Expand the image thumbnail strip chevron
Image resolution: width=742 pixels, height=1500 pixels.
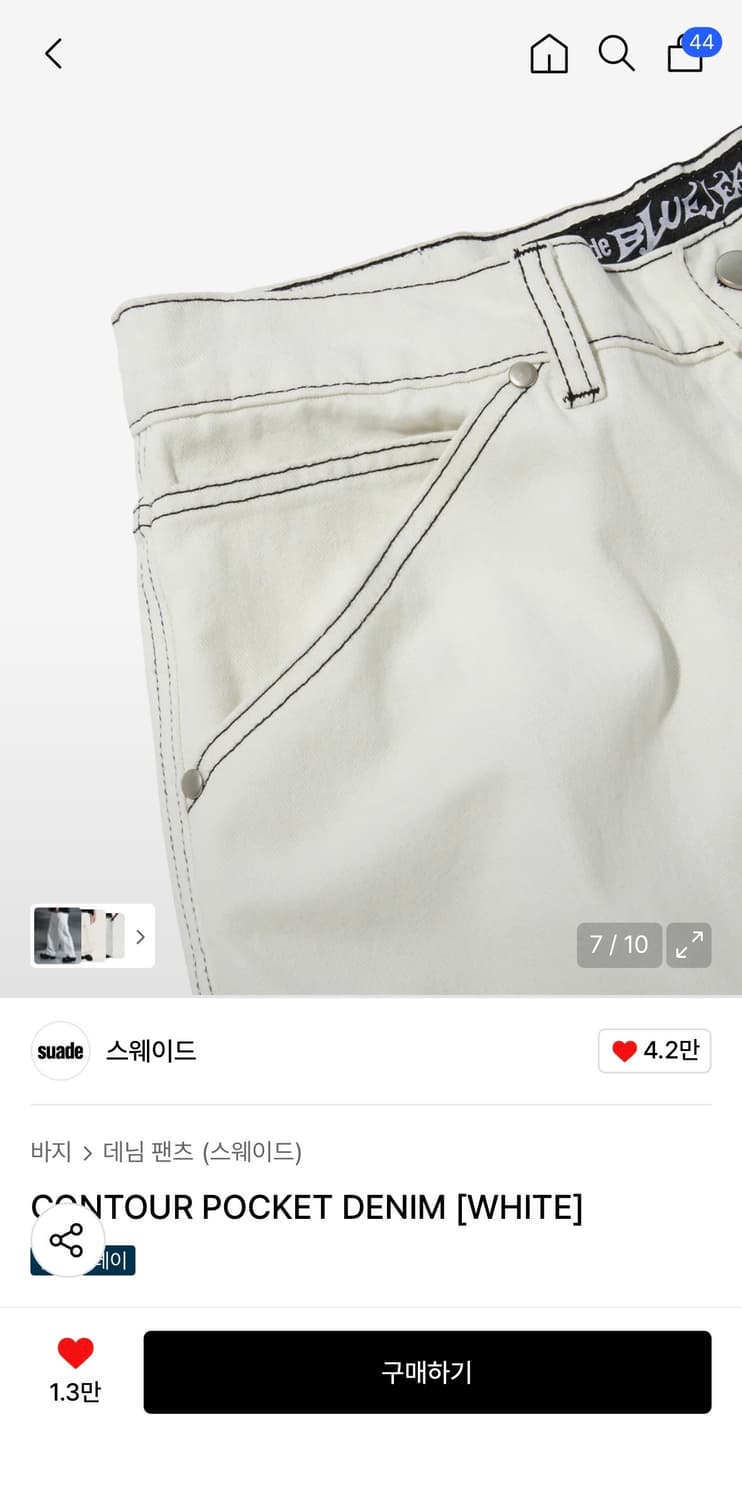click(142, 936)
